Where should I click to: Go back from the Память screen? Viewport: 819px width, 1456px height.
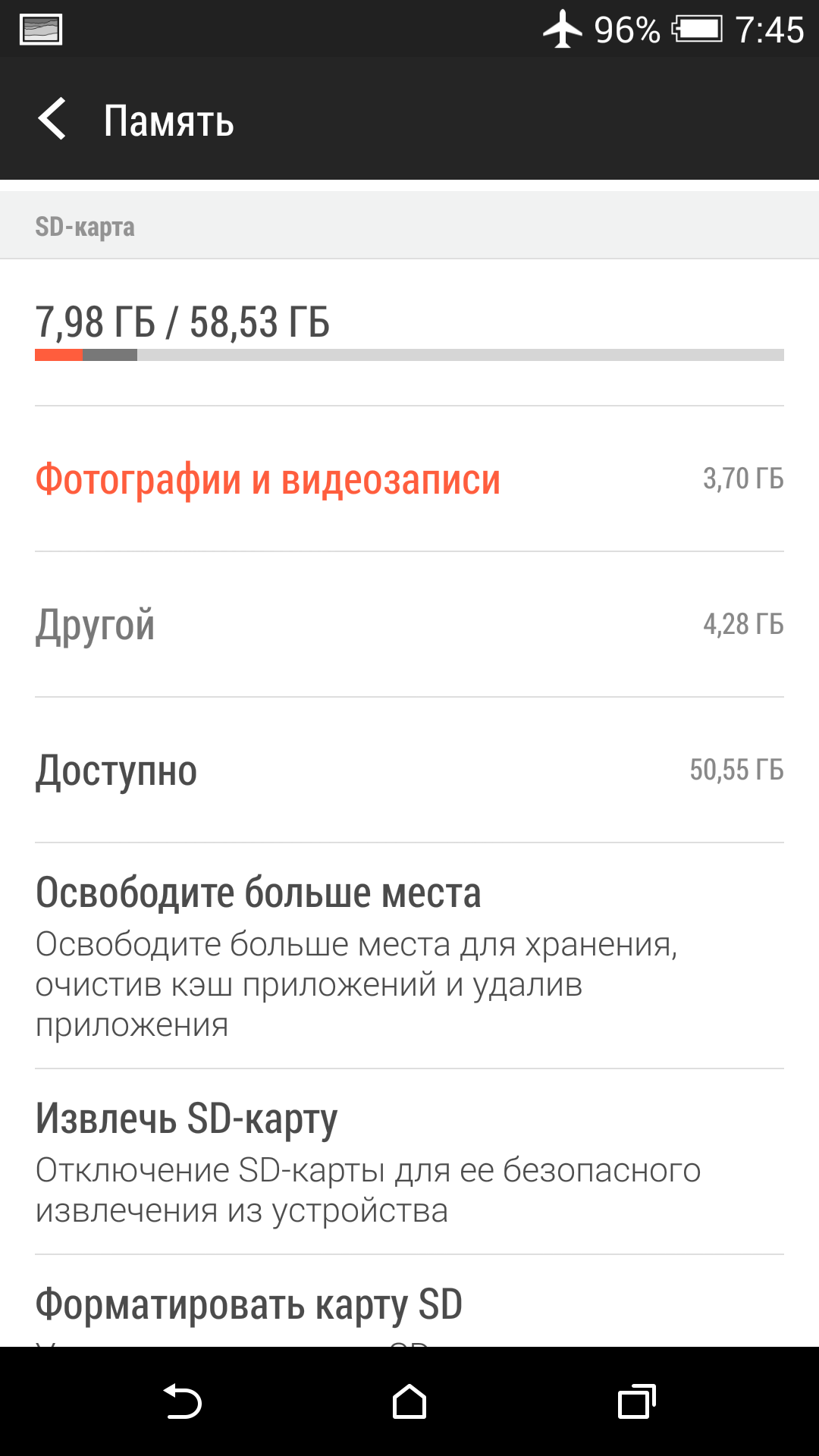(x=53, y=119)
